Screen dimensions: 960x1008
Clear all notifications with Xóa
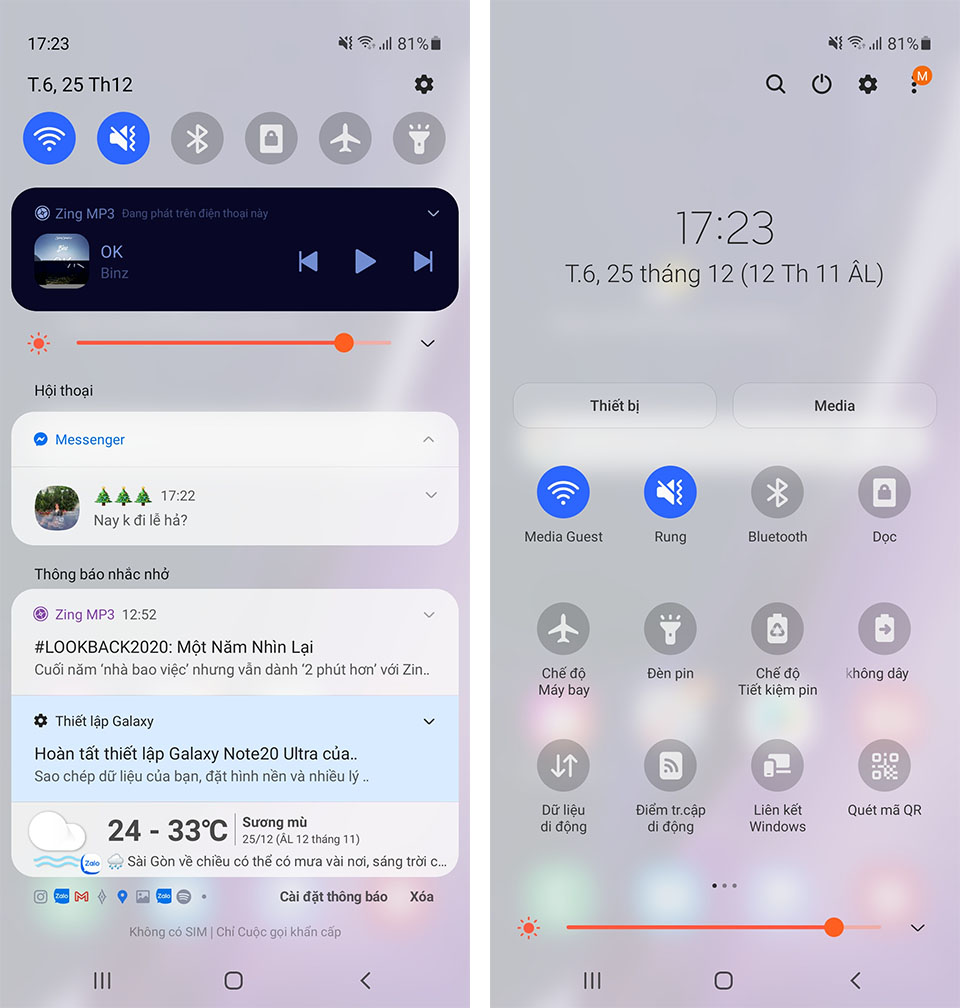pyautogui.click(x=422, y=896)
